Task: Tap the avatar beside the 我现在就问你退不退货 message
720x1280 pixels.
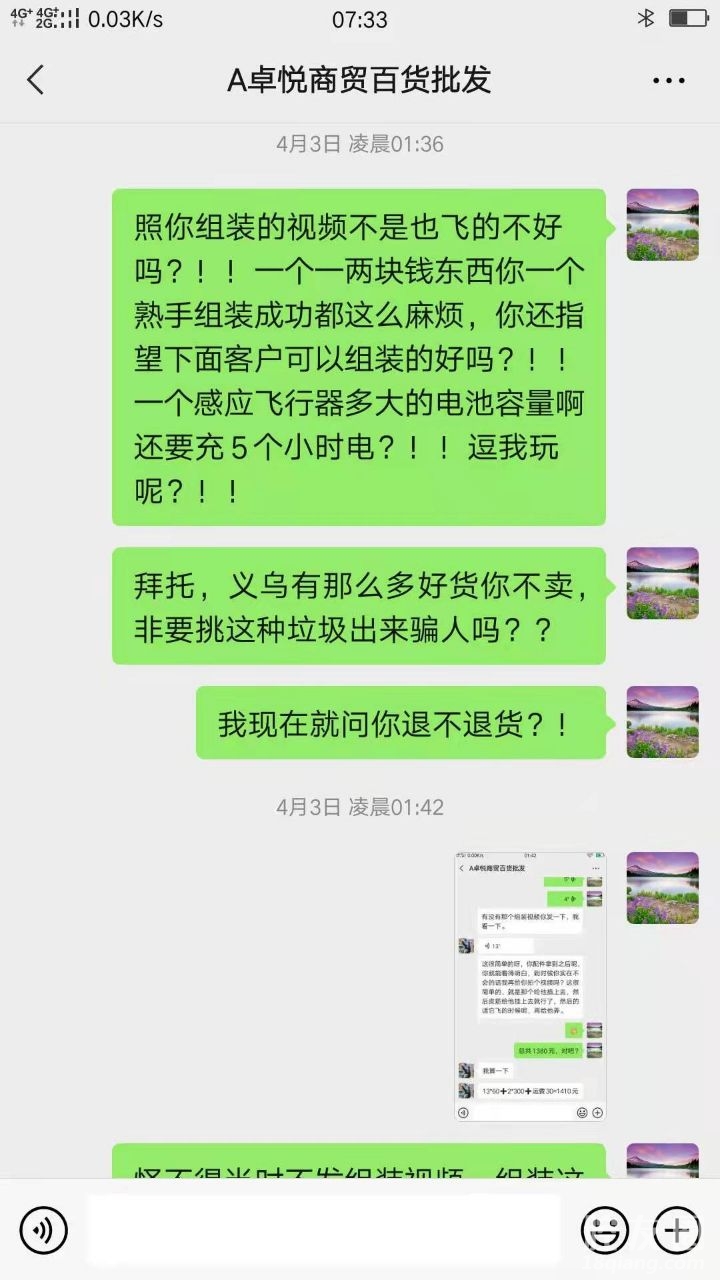Action: [662, 722]
